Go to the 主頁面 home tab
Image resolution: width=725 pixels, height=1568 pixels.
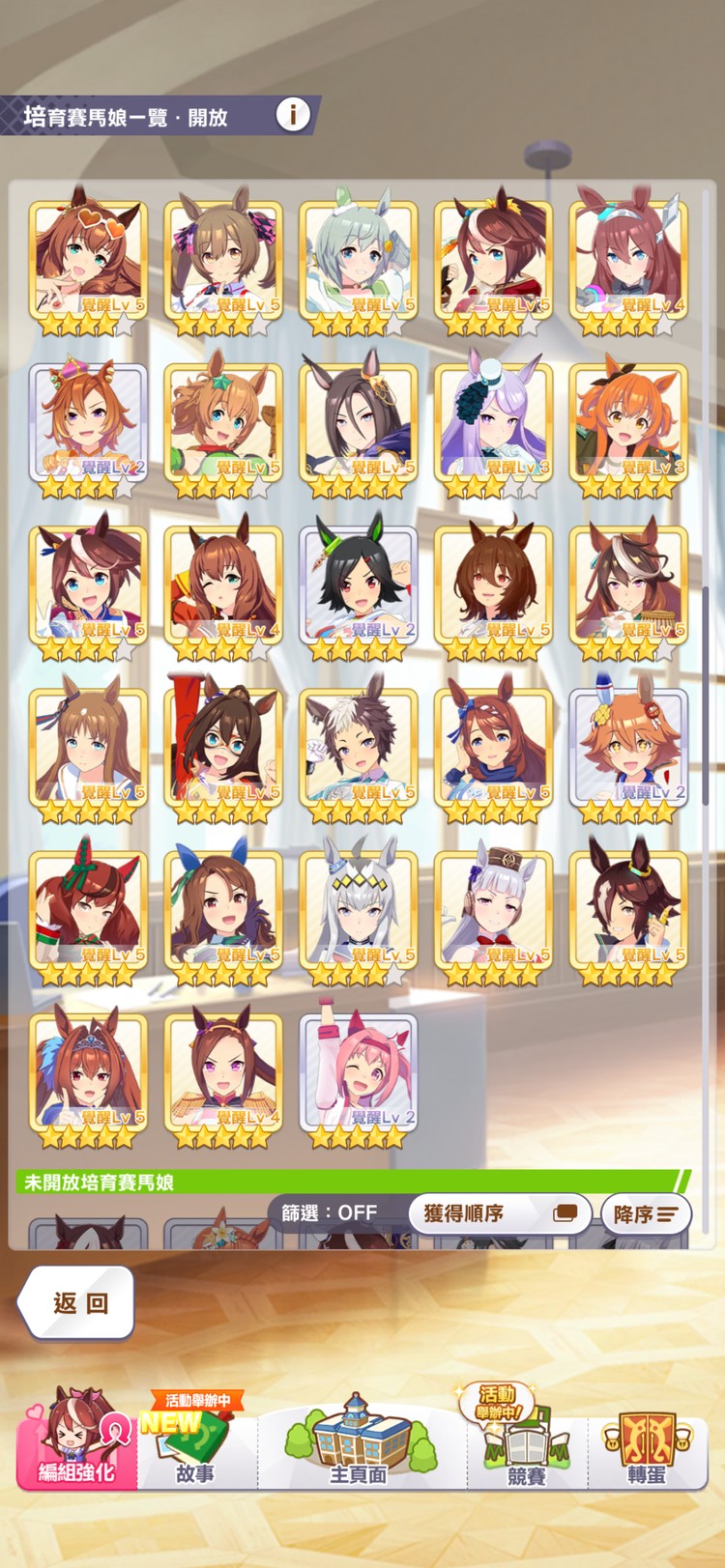[x=359, y=1442]
